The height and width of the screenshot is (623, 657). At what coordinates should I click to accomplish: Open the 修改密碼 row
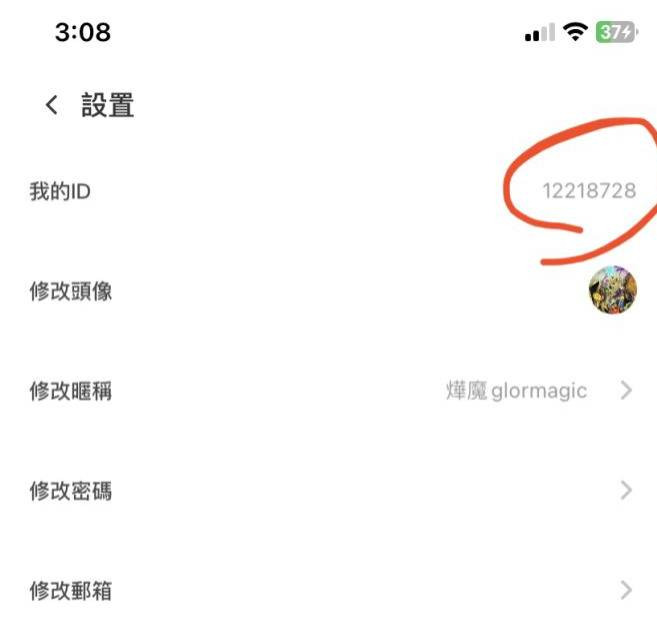pos(70,490)
